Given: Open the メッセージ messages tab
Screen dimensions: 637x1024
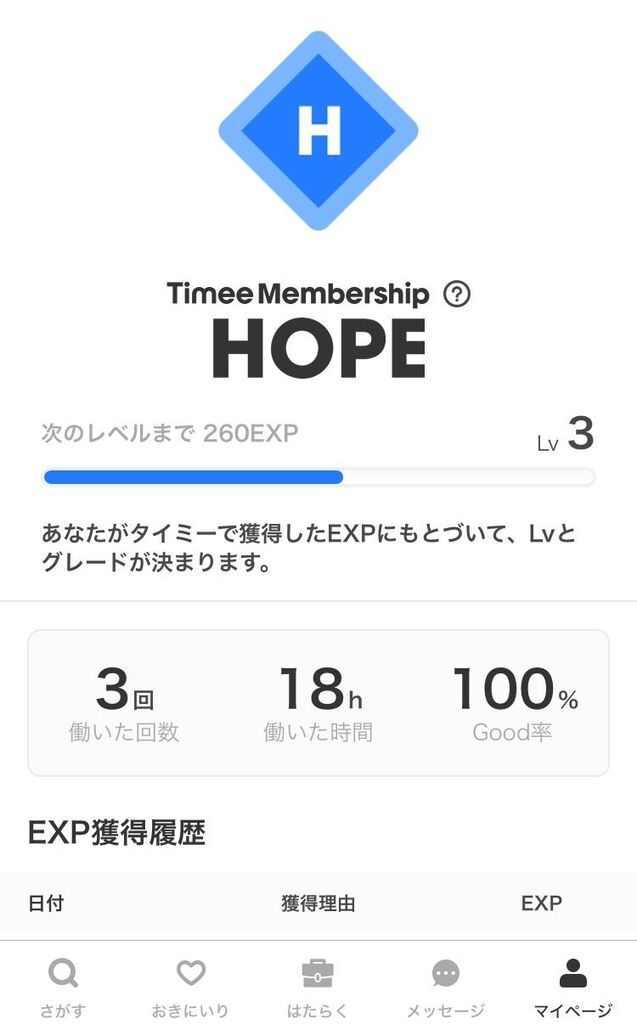Looking at the screenshot, I should [445, 985].
